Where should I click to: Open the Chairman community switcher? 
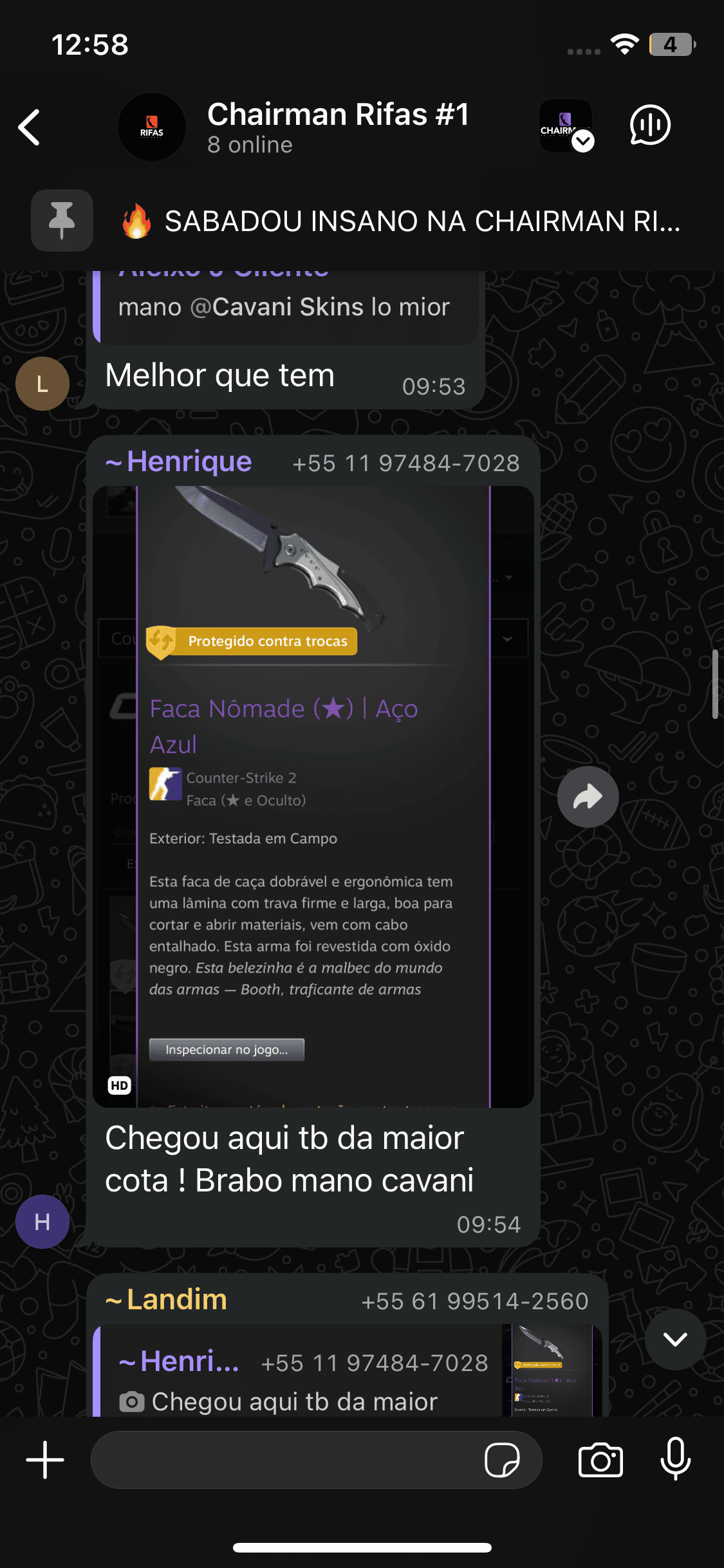tap(566, 126)
